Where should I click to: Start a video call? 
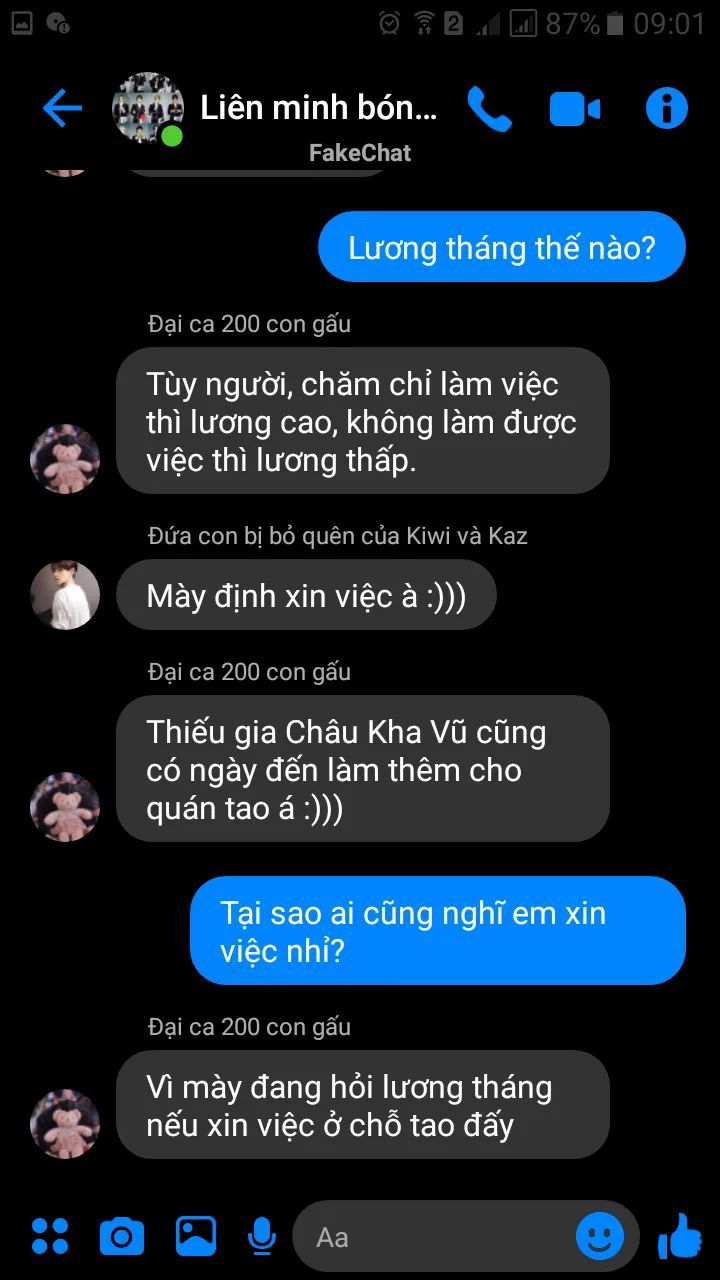tap(575, 109)
